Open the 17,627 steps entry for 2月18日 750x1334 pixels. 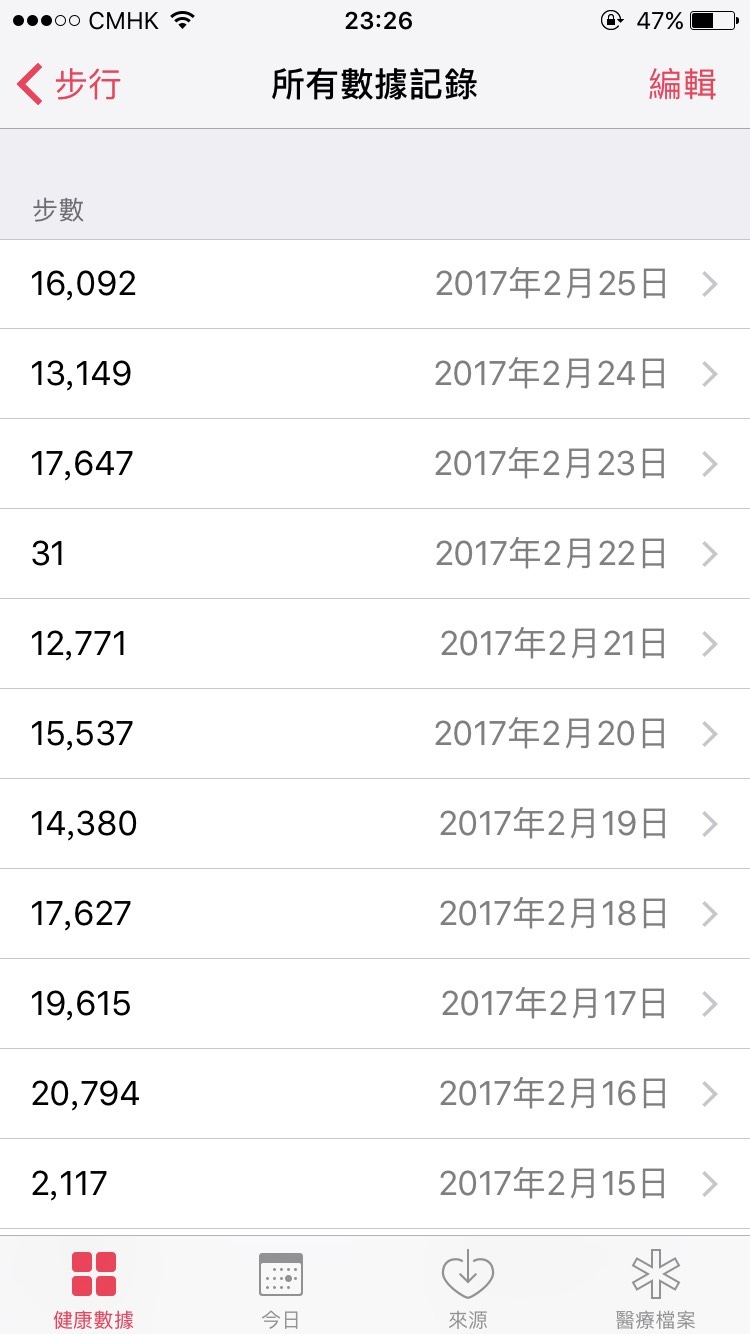pos(375,914)
